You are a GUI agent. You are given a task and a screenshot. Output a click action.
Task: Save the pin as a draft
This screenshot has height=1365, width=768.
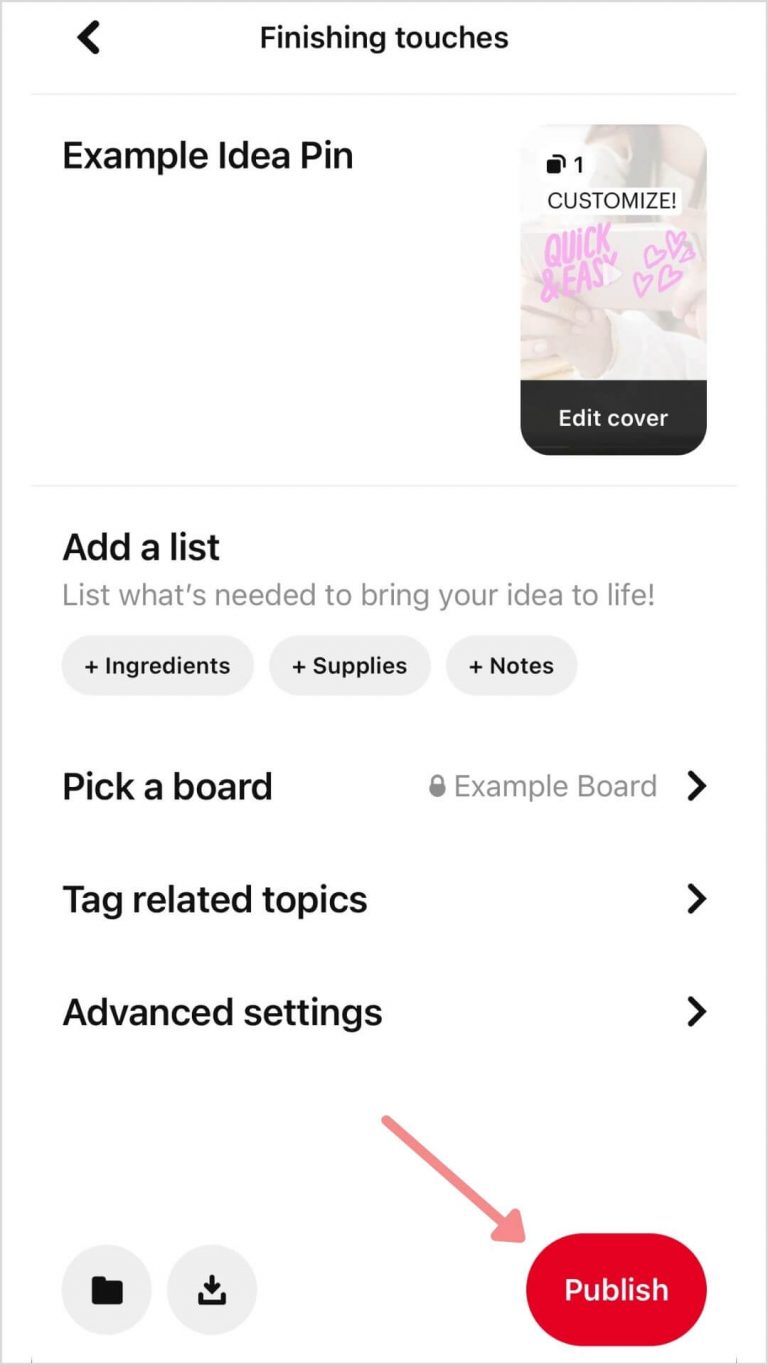(211, 1290)
